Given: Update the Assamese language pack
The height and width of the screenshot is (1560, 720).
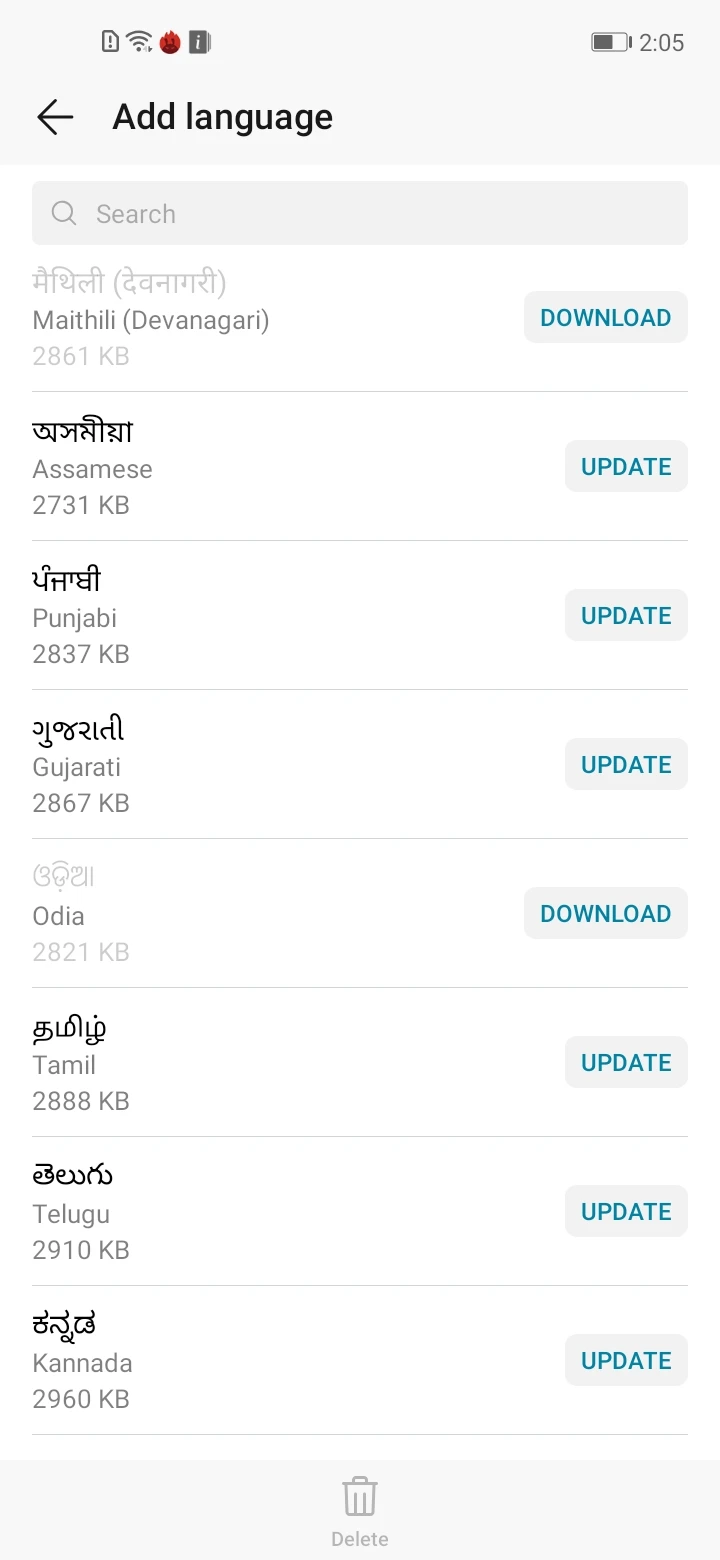Looking at the screenshot, I should tap(626, 467).
